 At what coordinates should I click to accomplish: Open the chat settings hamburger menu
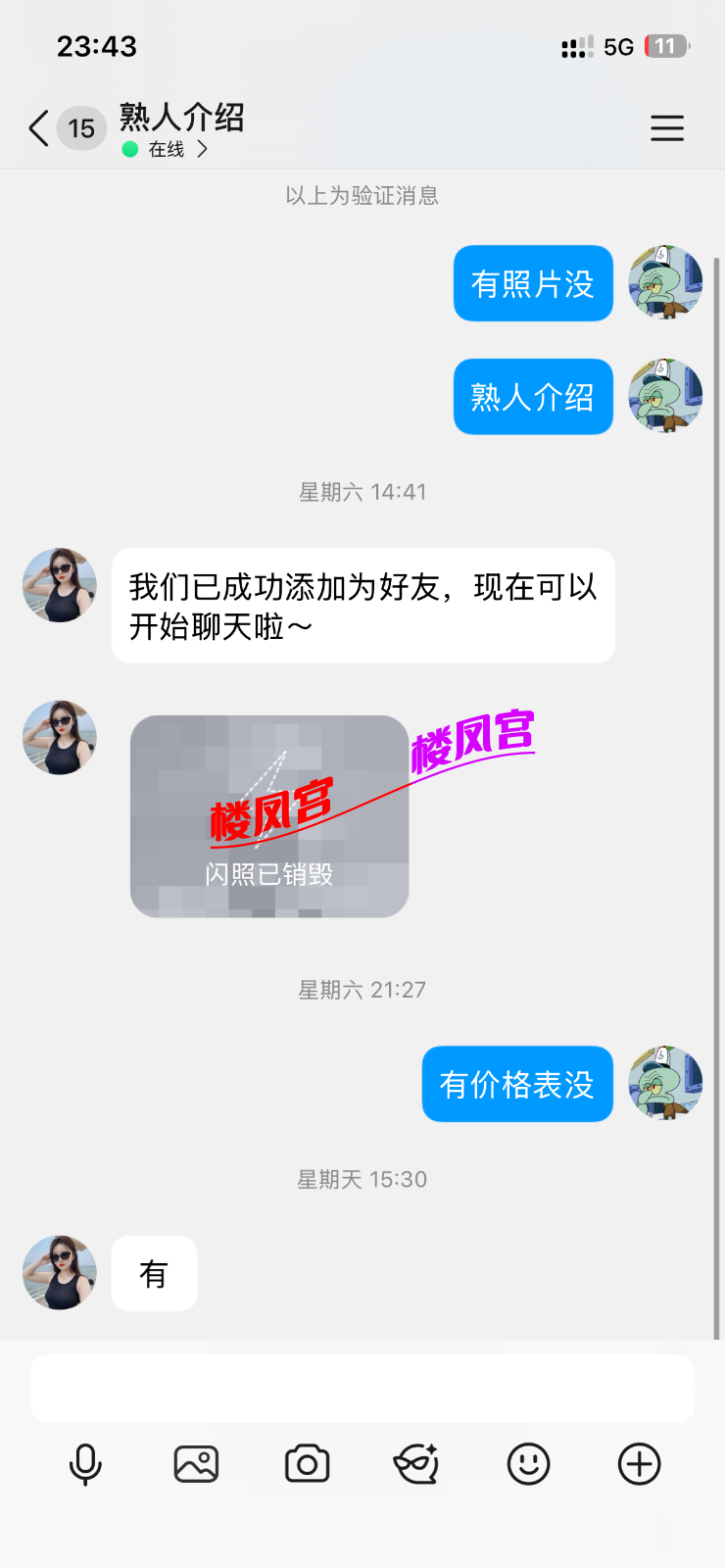click(x=667, y=128)
